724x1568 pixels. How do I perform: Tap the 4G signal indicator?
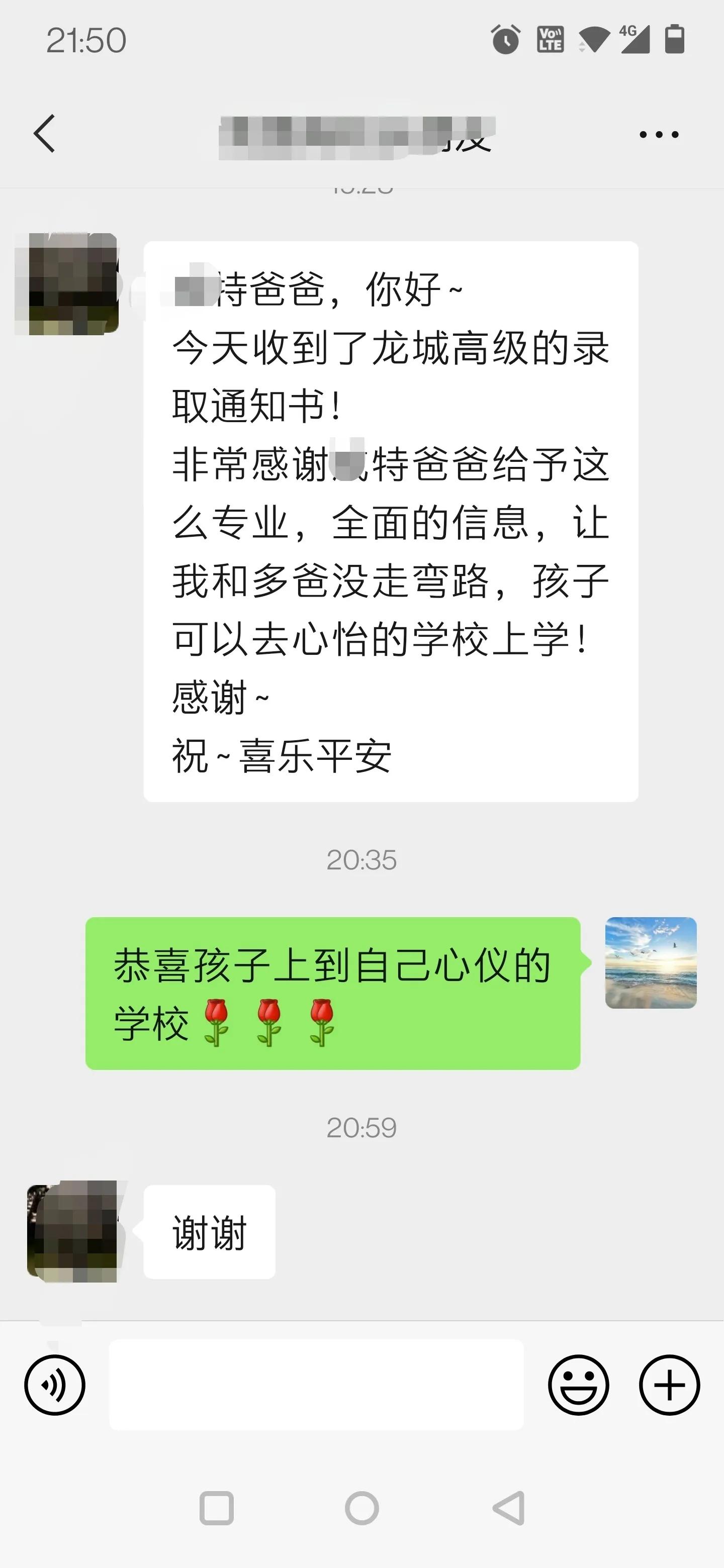click(633, 40)
